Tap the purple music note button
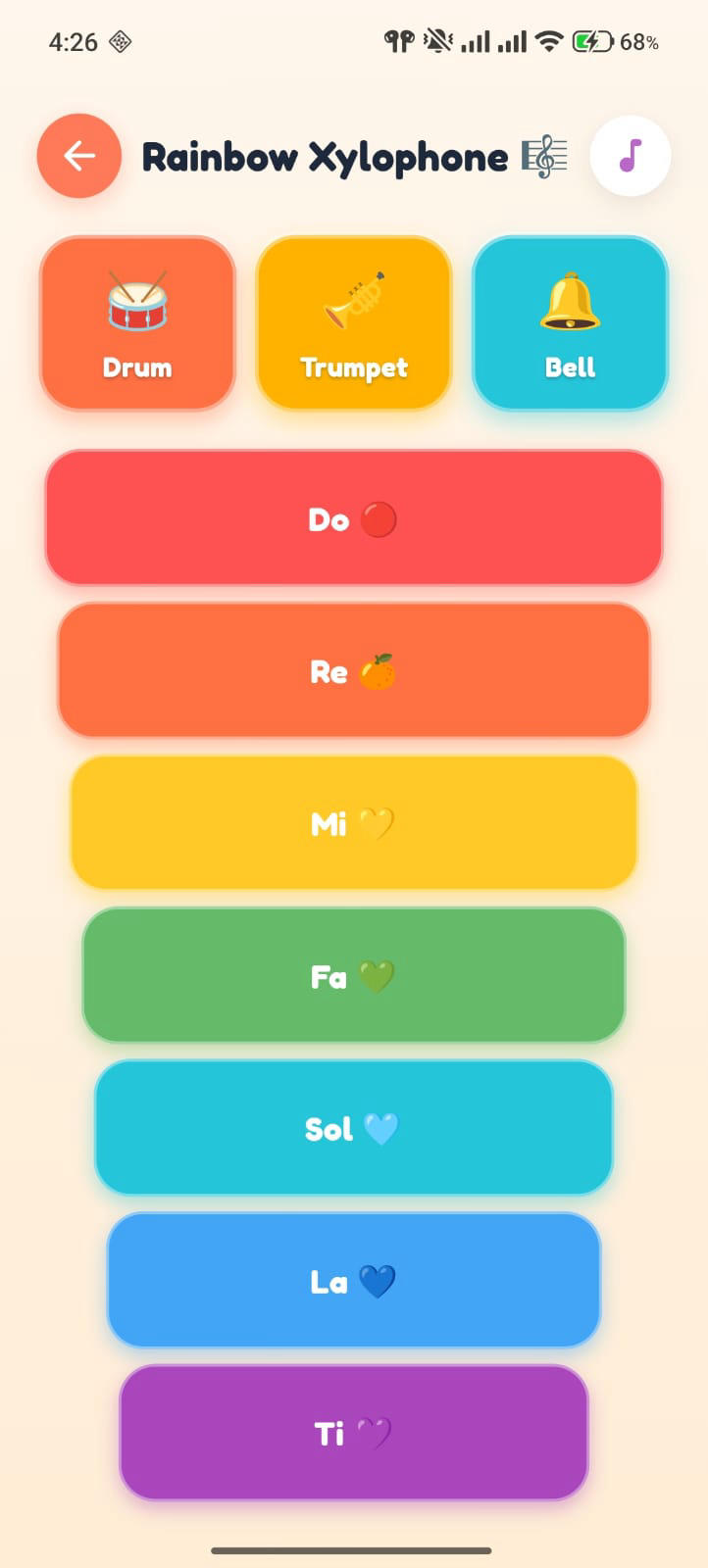 tap(631, 156)
